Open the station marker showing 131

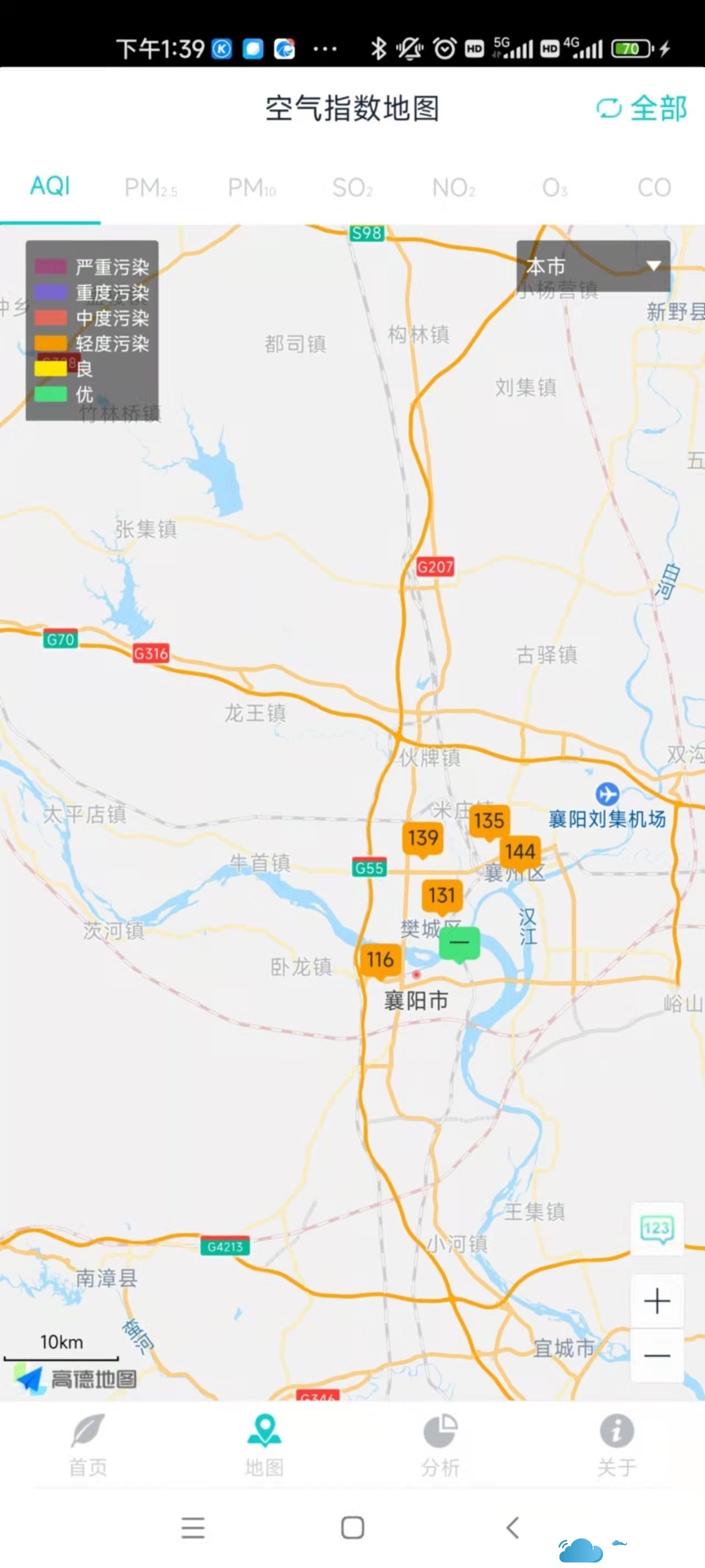pos(442,895)
